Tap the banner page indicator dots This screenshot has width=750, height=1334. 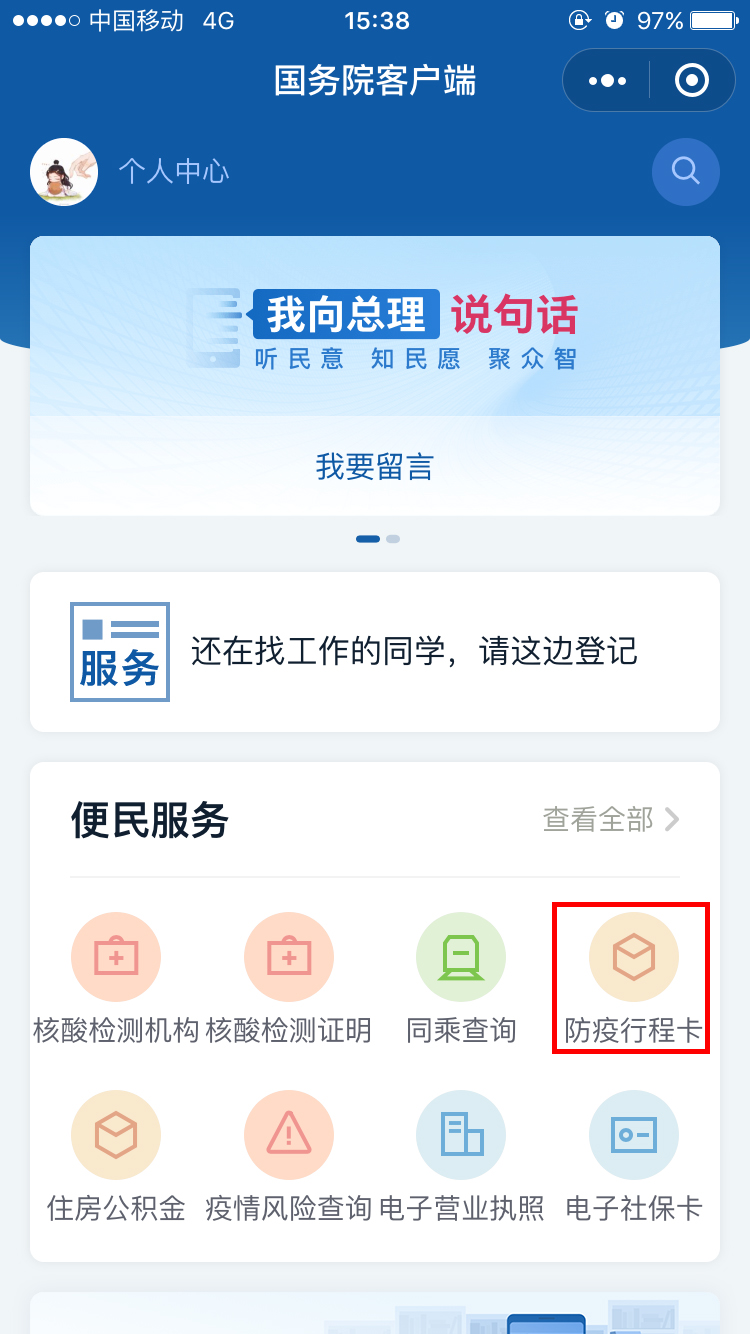pyautogui.click(x=377, y=539)
